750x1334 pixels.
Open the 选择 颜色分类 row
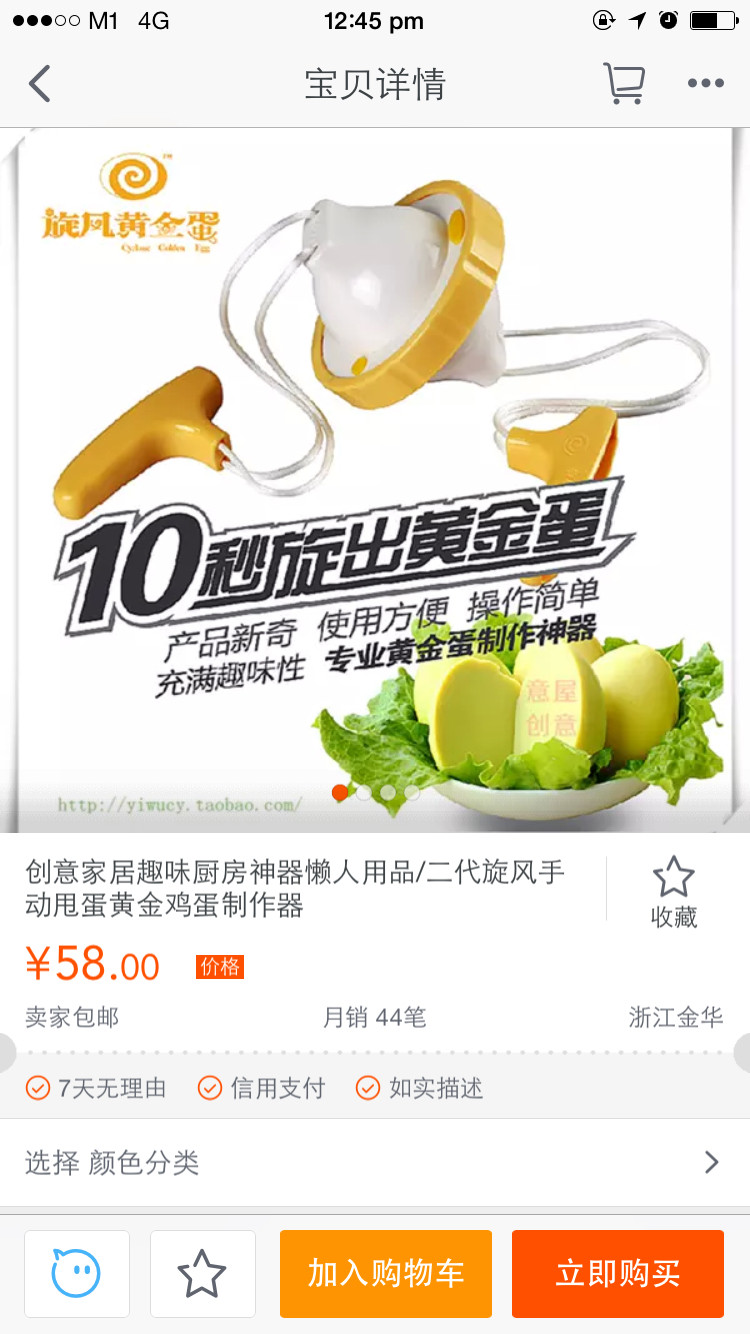pos(375,1162)
